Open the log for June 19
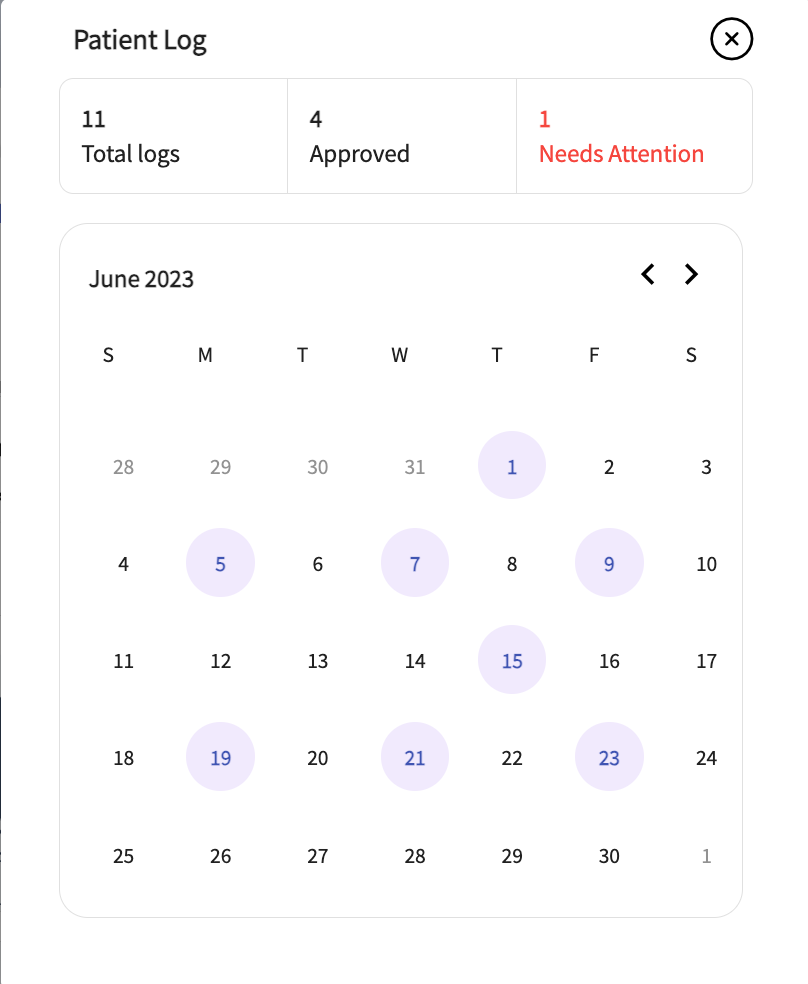The height and width of the screenshot is (984, 808). pos(221,757)
